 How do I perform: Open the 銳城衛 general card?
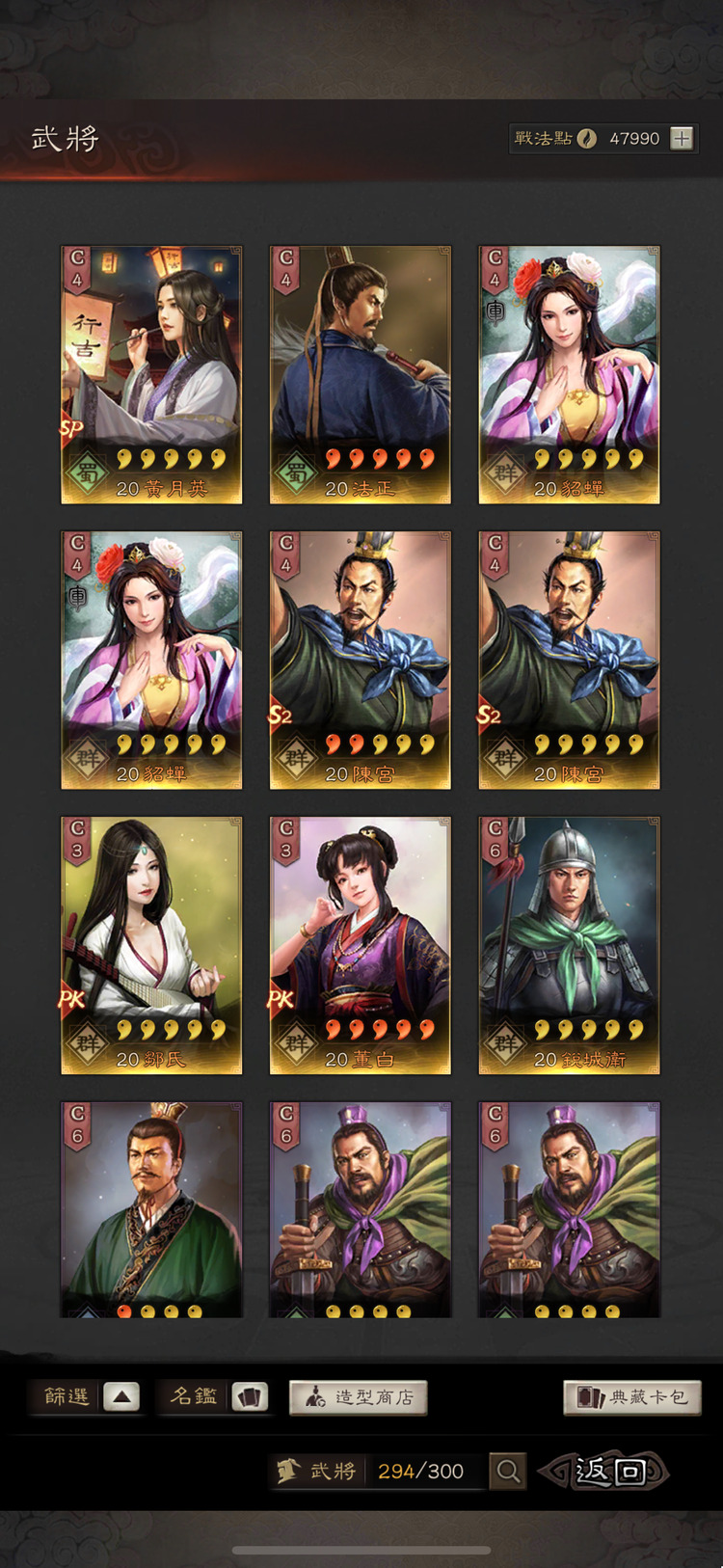tap(569, 945)
